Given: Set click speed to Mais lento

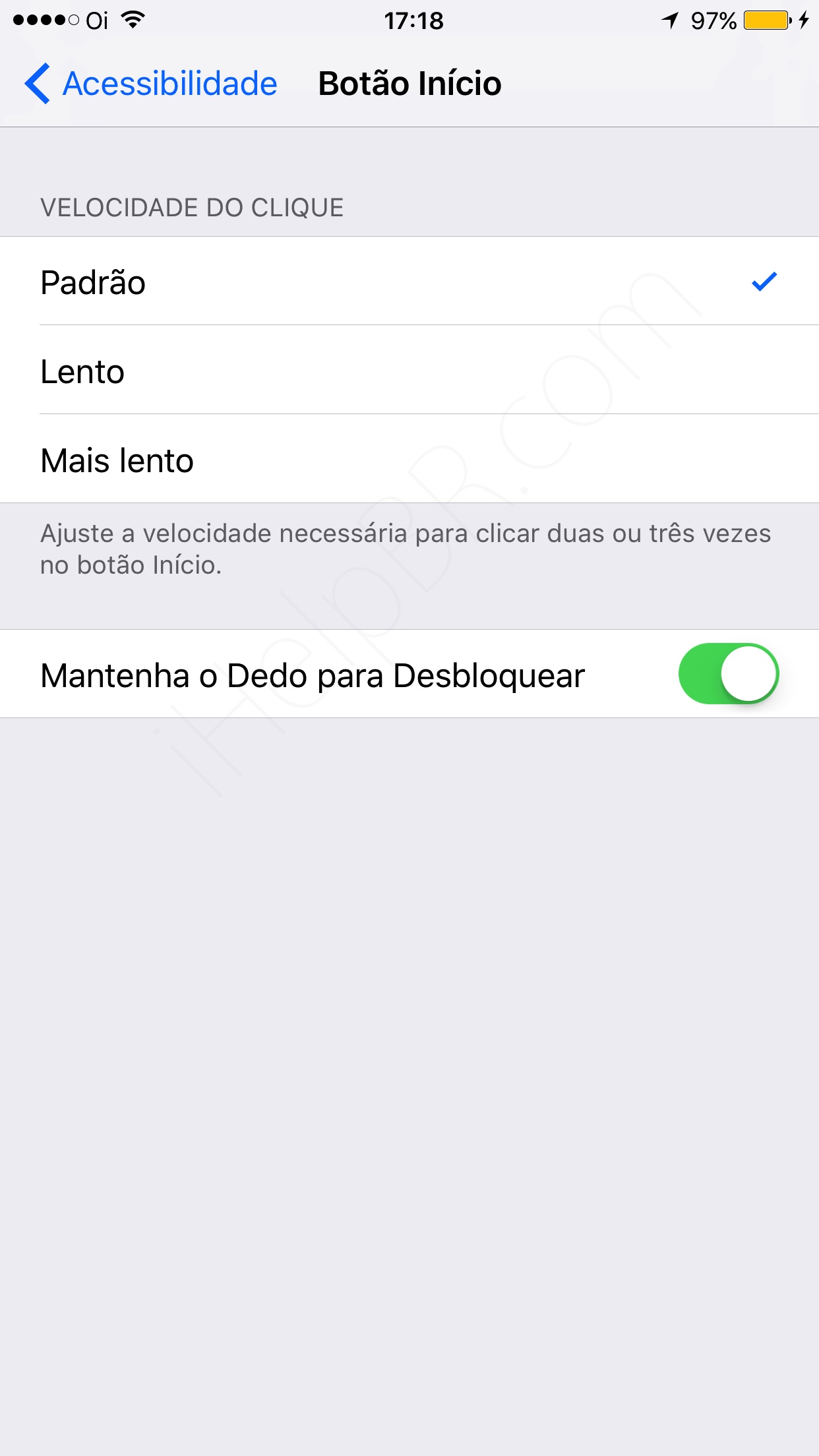Looking at the screenshot, I should pyautogui.click(x=409, y=460).
